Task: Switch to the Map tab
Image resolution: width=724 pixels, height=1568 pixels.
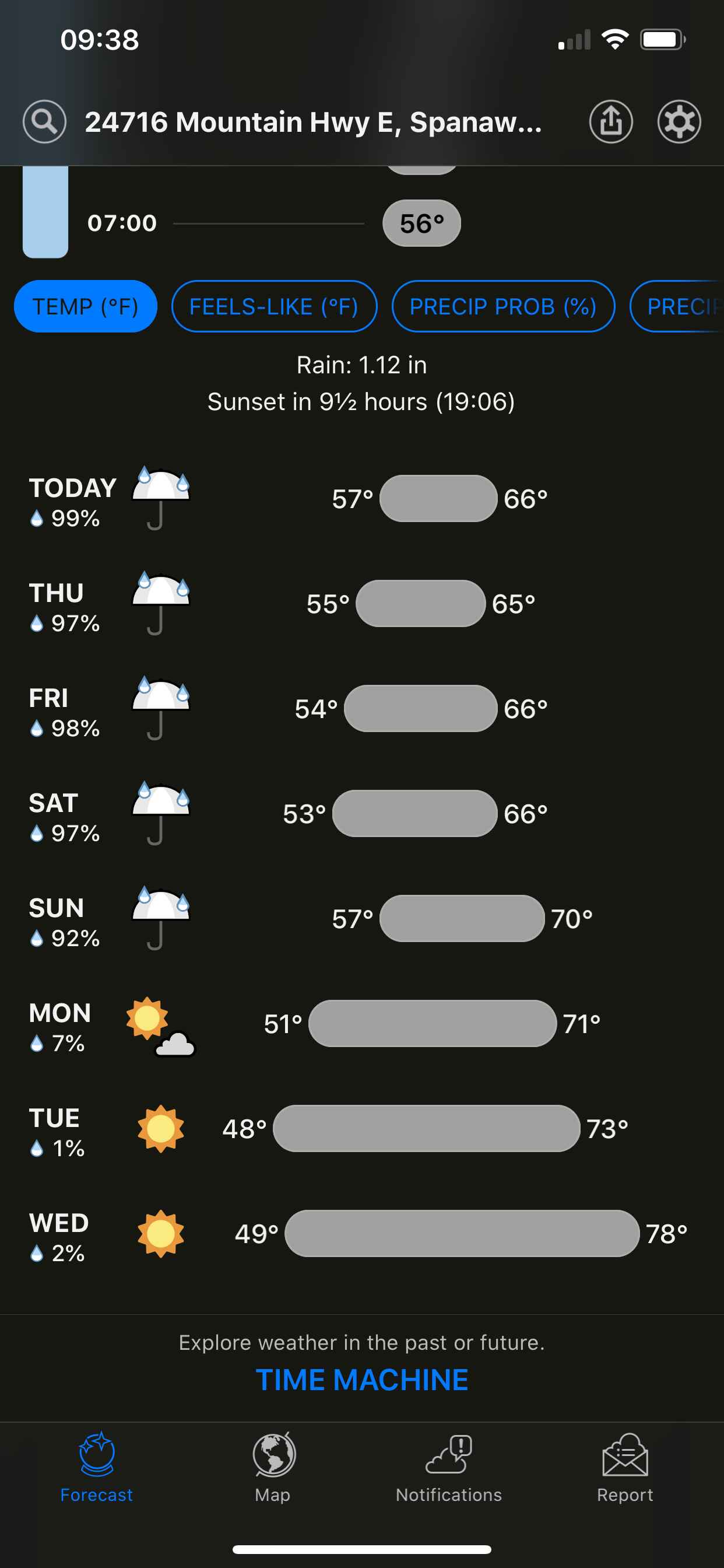Action: [273, 1467]
